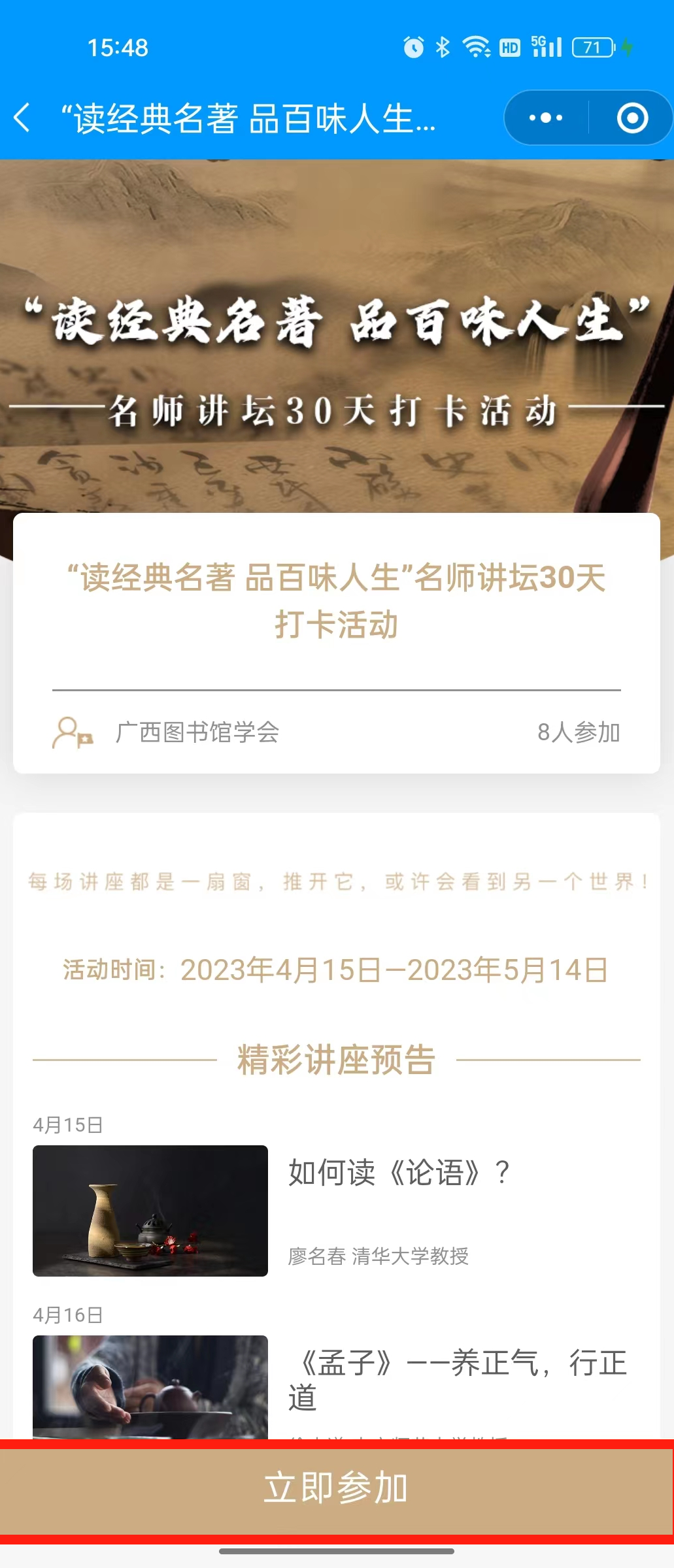Screen dimensions: 674x1568
Task: Open the mini program more options menu
Action: tap(546, 118)
